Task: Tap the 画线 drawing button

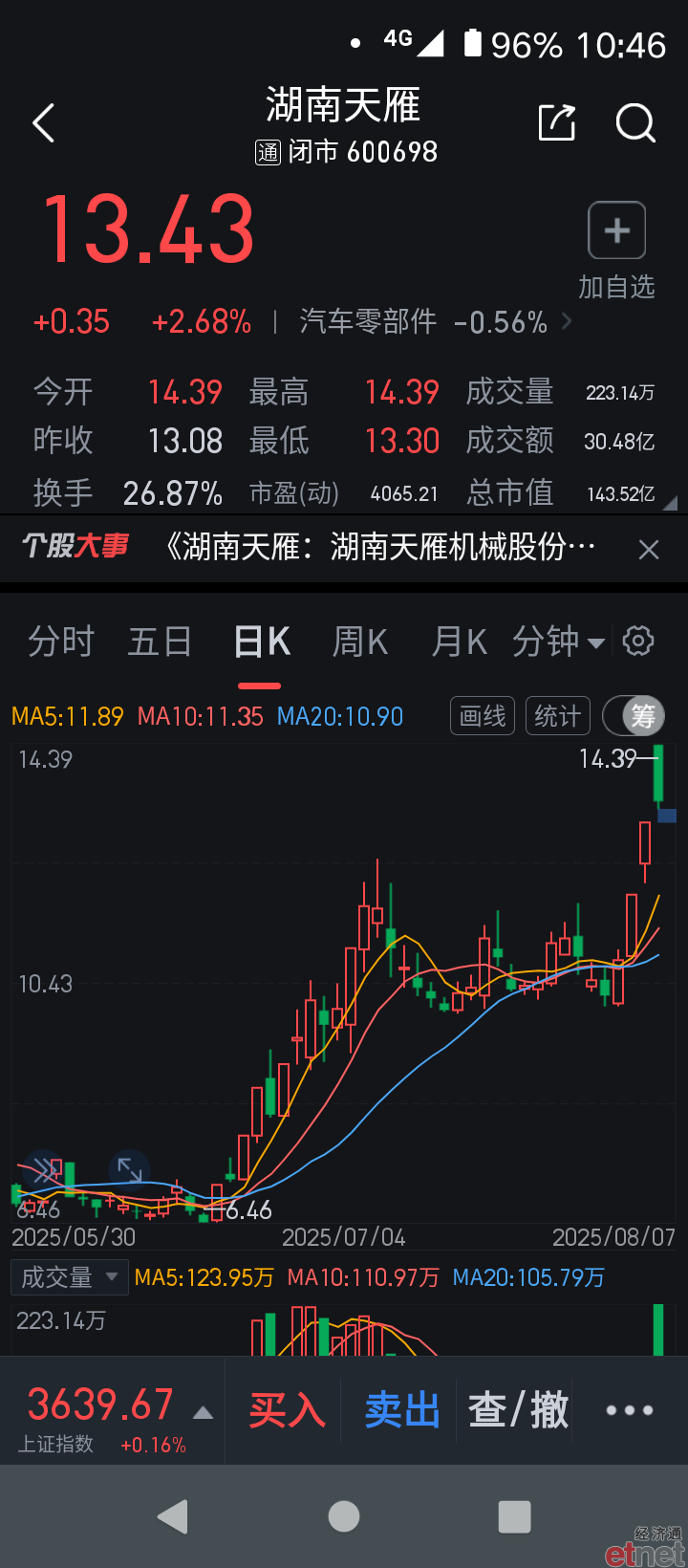Action: [483, 716]
